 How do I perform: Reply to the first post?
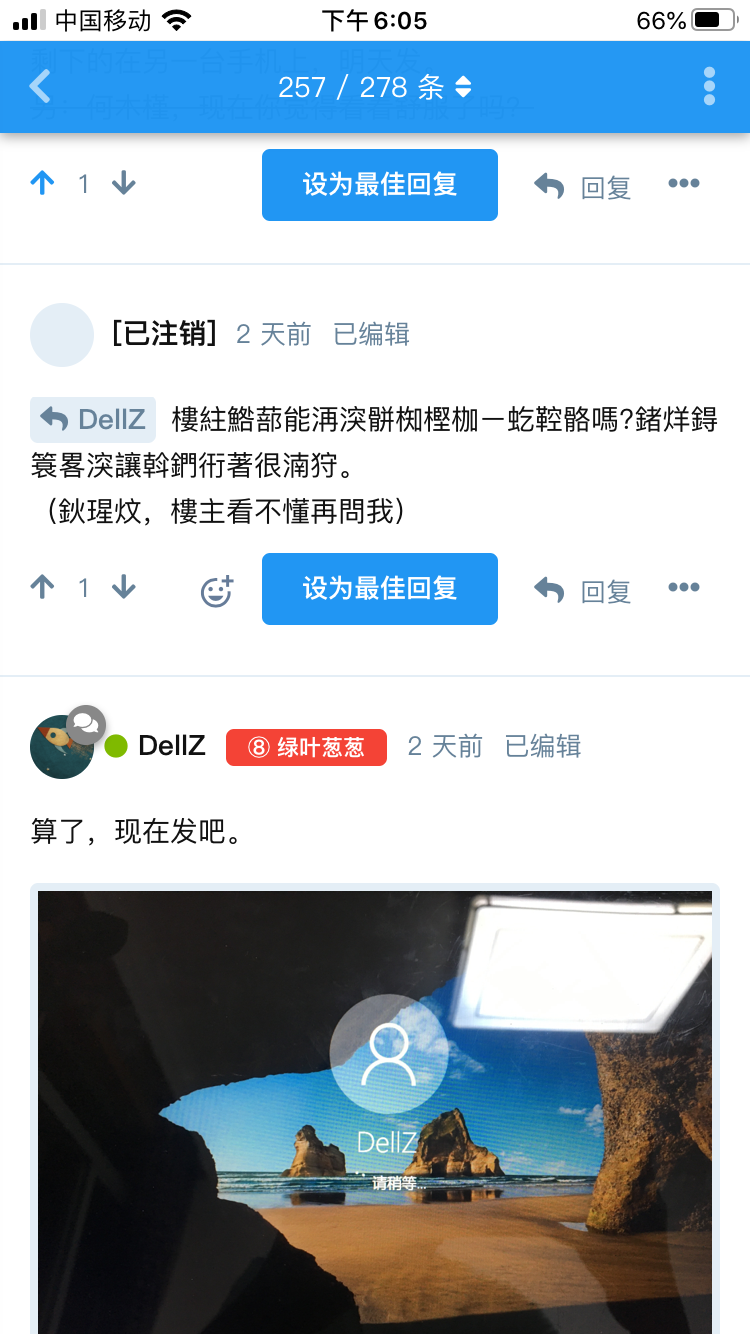pyautogui.click(x=583, y=186)
